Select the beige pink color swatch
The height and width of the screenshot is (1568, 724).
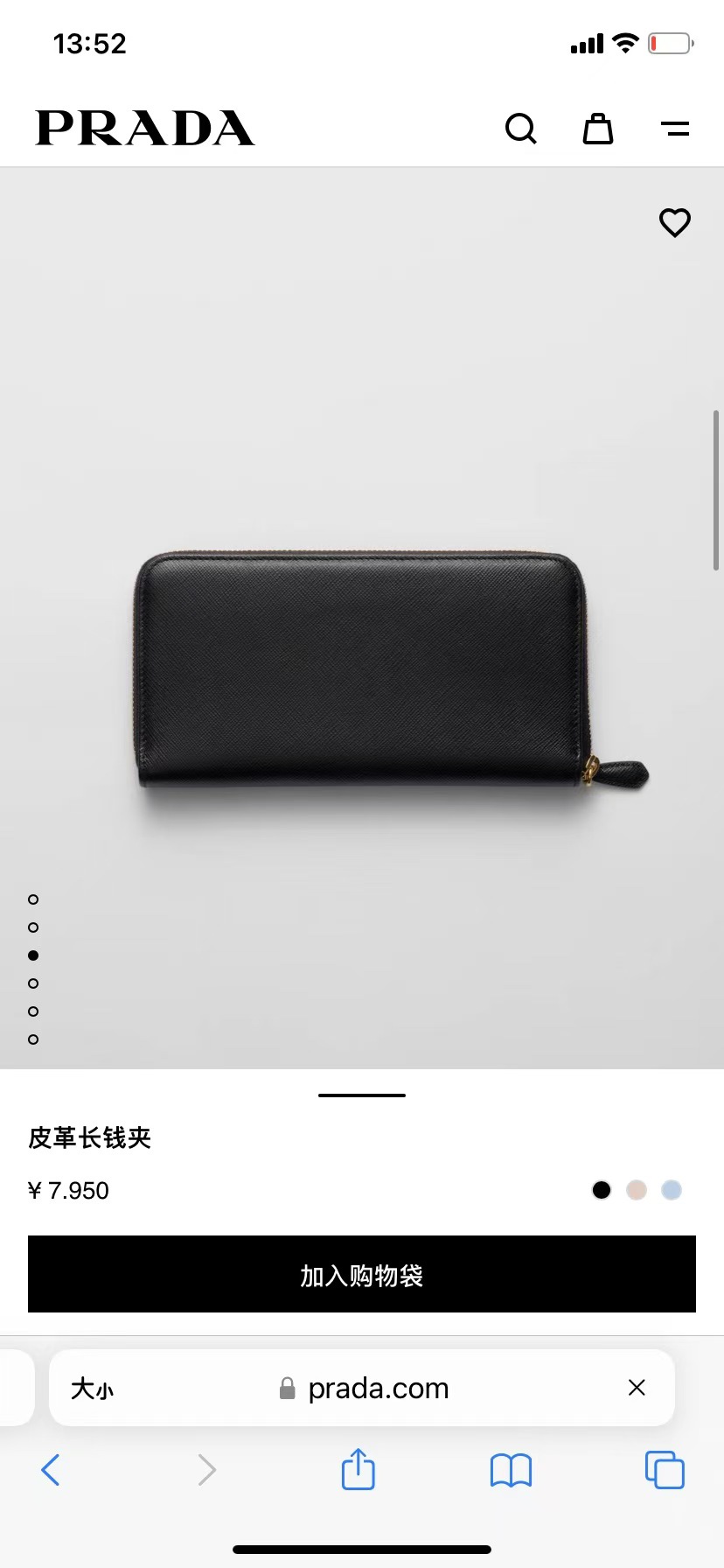[637, 1190]
